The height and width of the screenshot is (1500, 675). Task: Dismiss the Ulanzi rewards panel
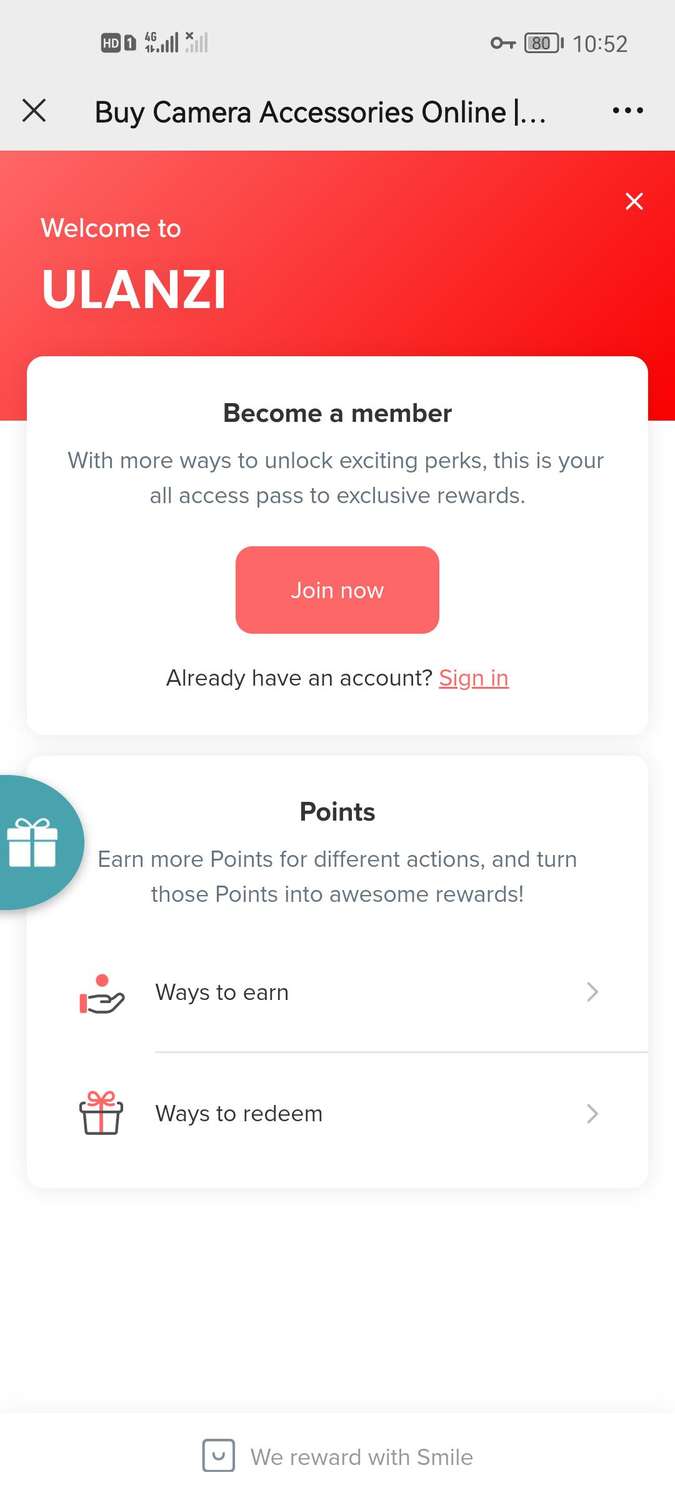[634, 202]
